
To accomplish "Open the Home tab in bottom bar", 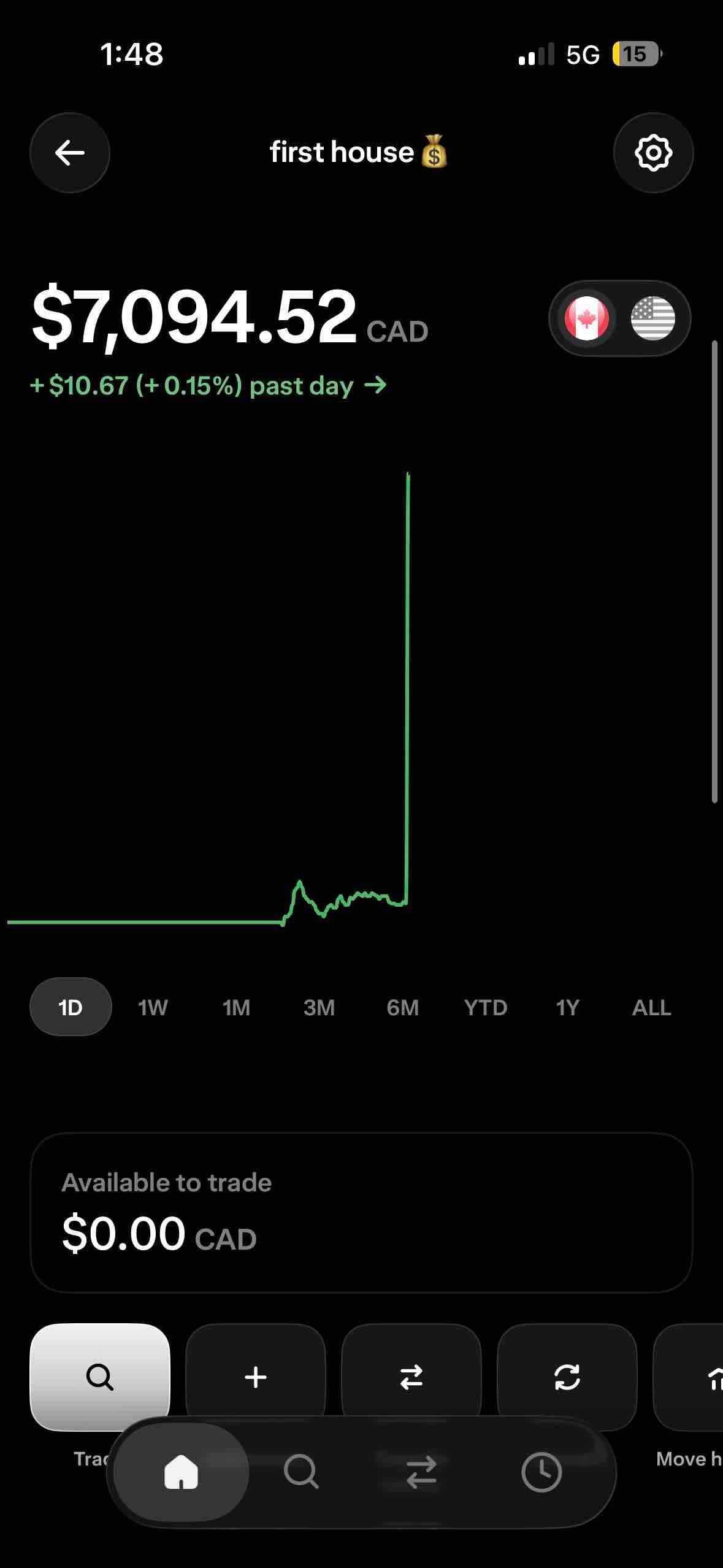I will (182, 1472).
